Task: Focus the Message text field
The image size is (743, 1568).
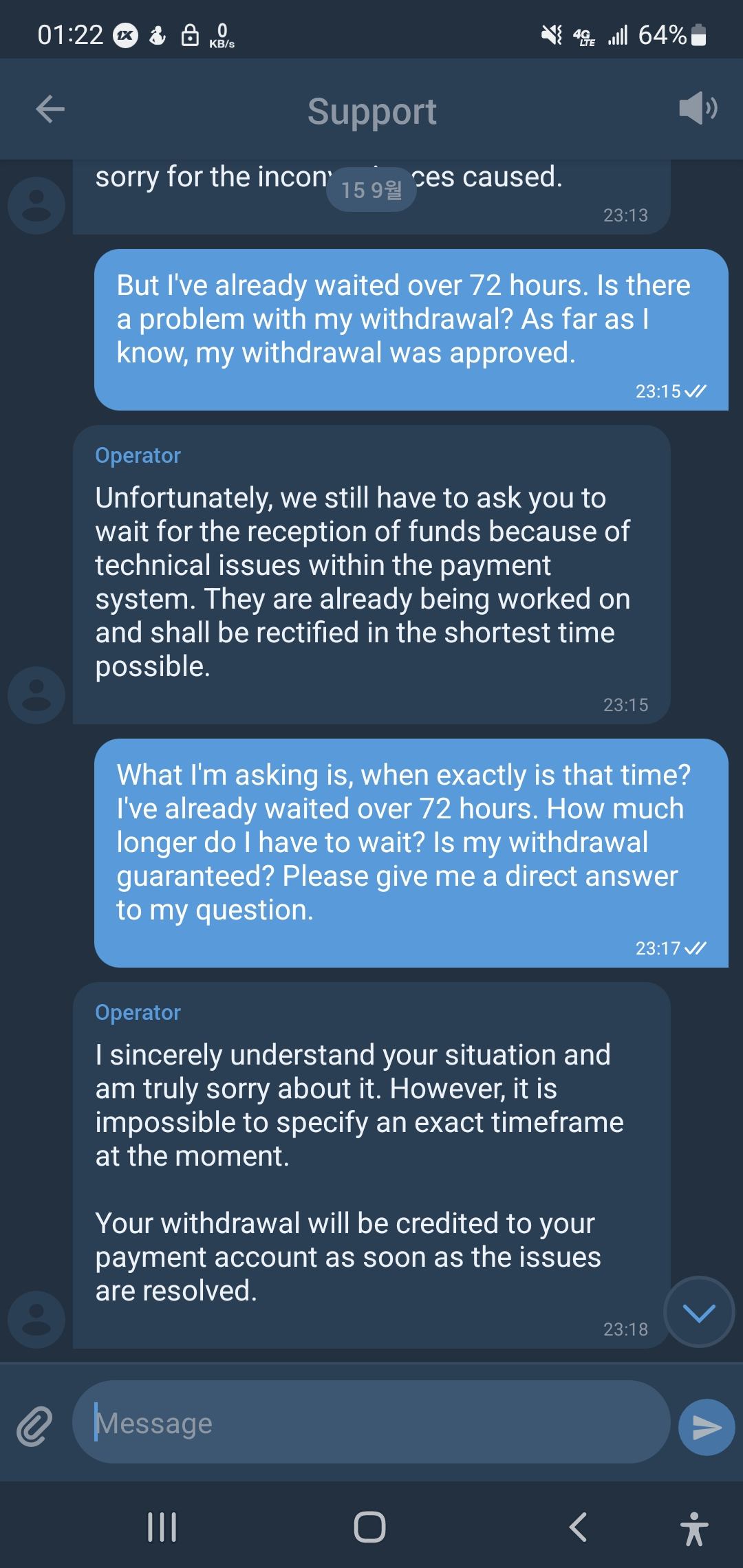Action: point(371,1424)
